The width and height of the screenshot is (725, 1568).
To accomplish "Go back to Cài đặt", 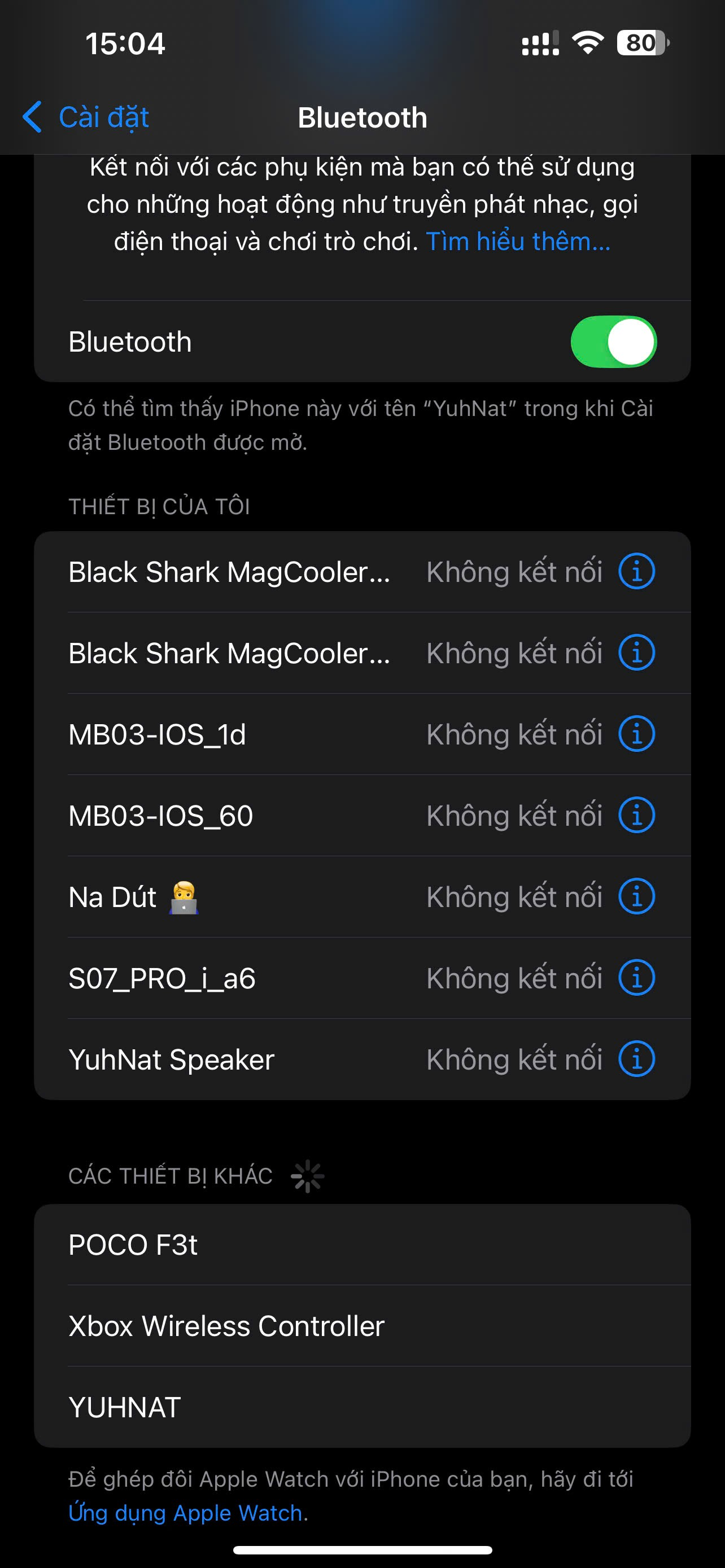I will tap(86, 117).
